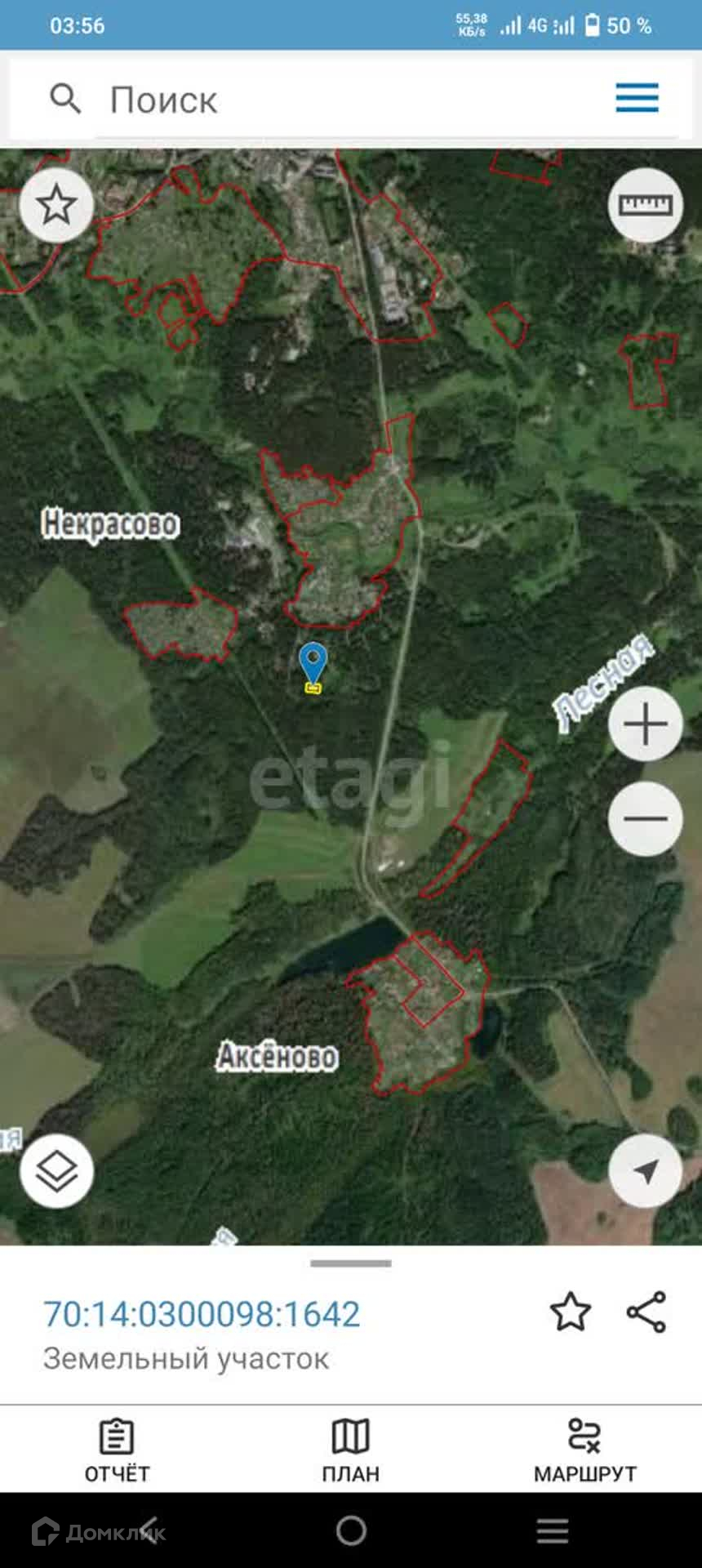Screen dimensions: 702x1568
Task: Share the parcel 70:14:0300098:1642
Action: click(x=646, y=1312)
